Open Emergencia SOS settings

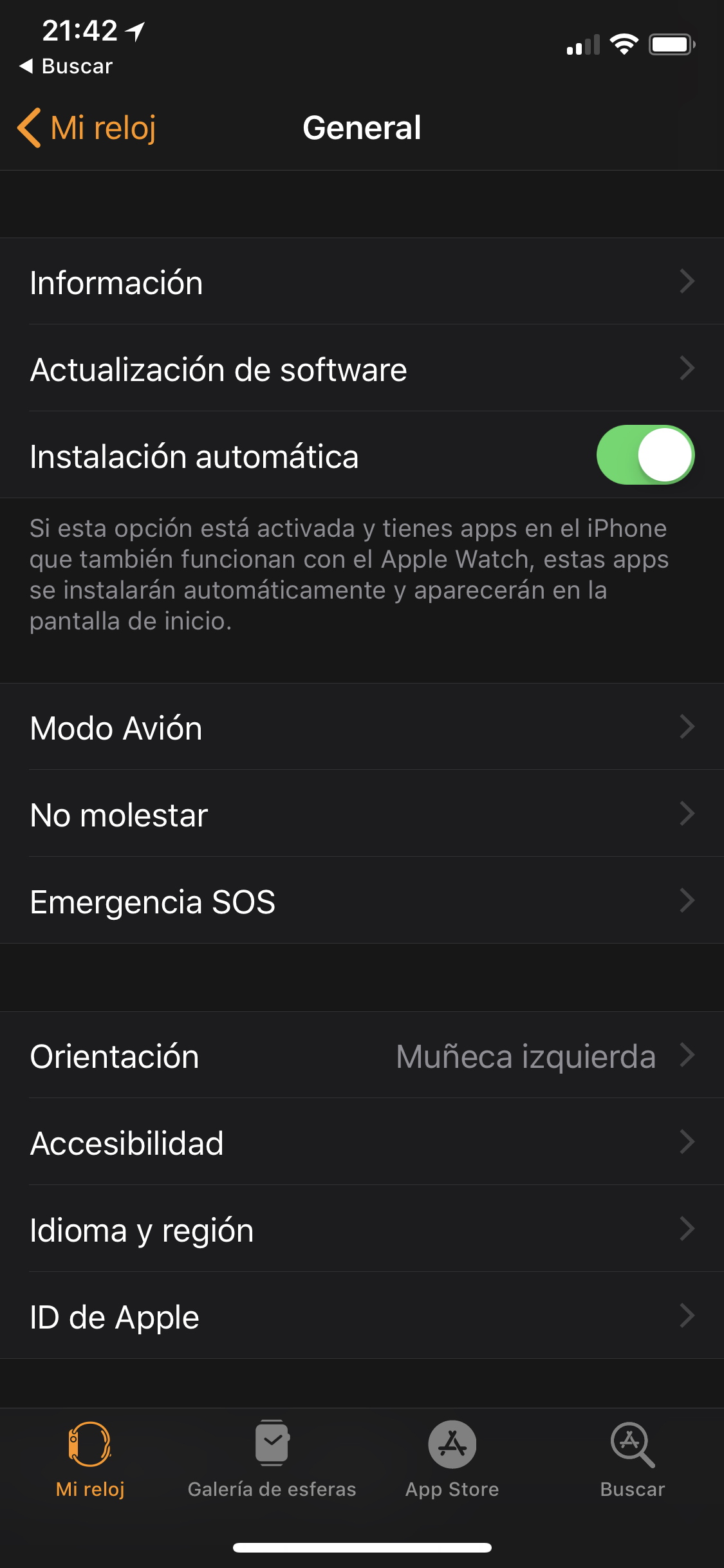click(x=362, y=901)
